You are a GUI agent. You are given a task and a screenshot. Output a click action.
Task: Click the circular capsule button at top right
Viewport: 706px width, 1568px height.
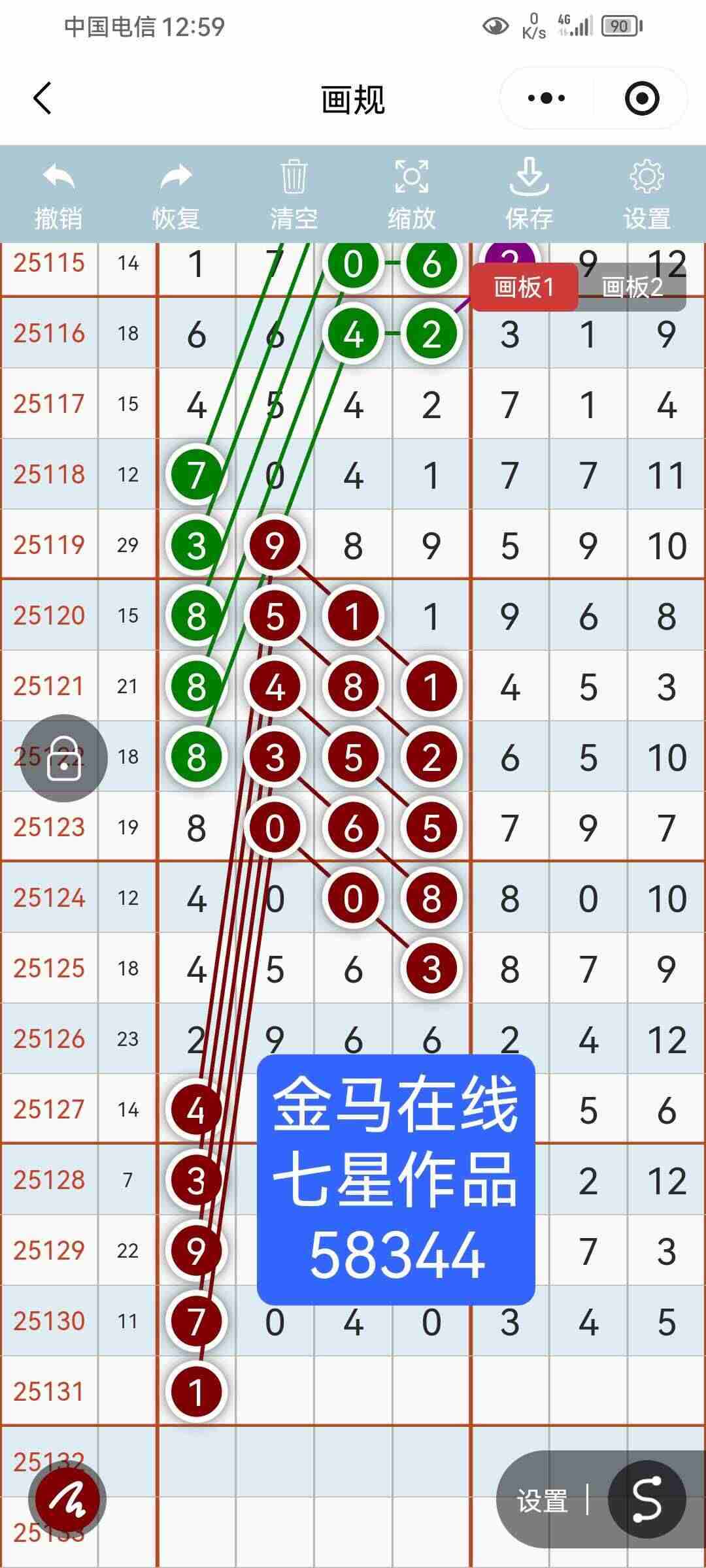pyautogui.click(x=641, y=98)
